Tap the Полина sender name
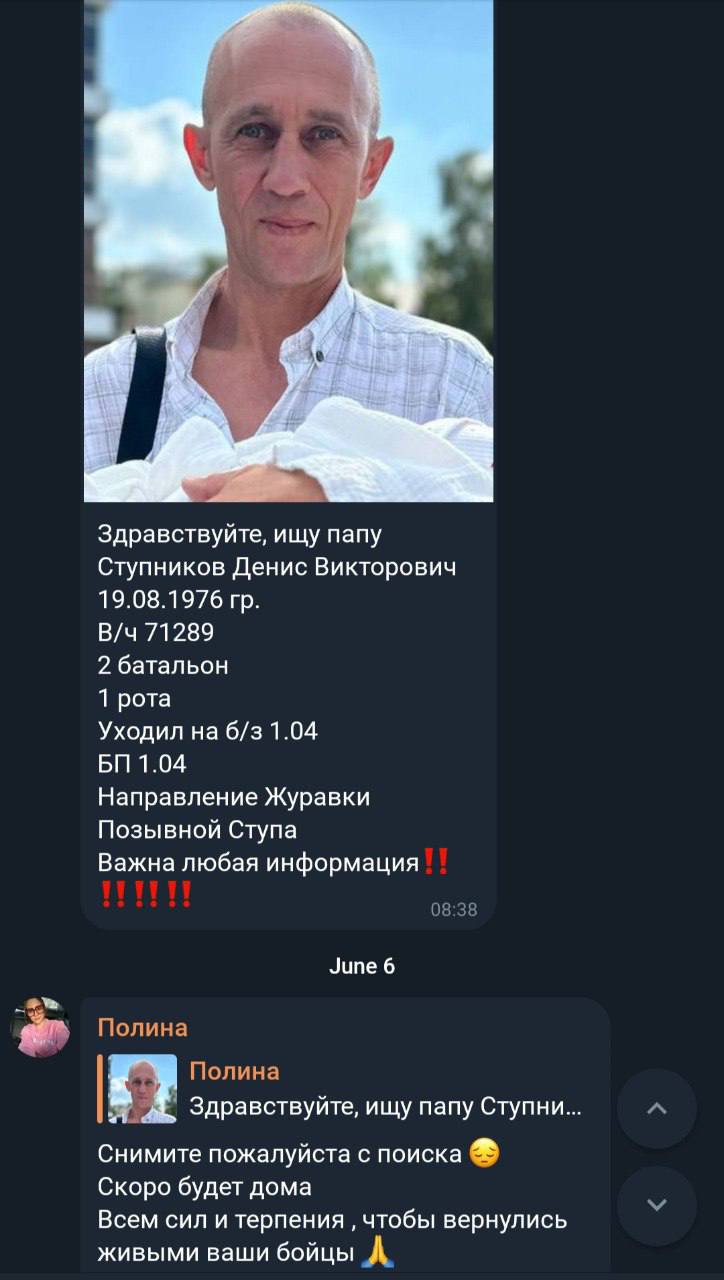 [x=142, y=1027]
